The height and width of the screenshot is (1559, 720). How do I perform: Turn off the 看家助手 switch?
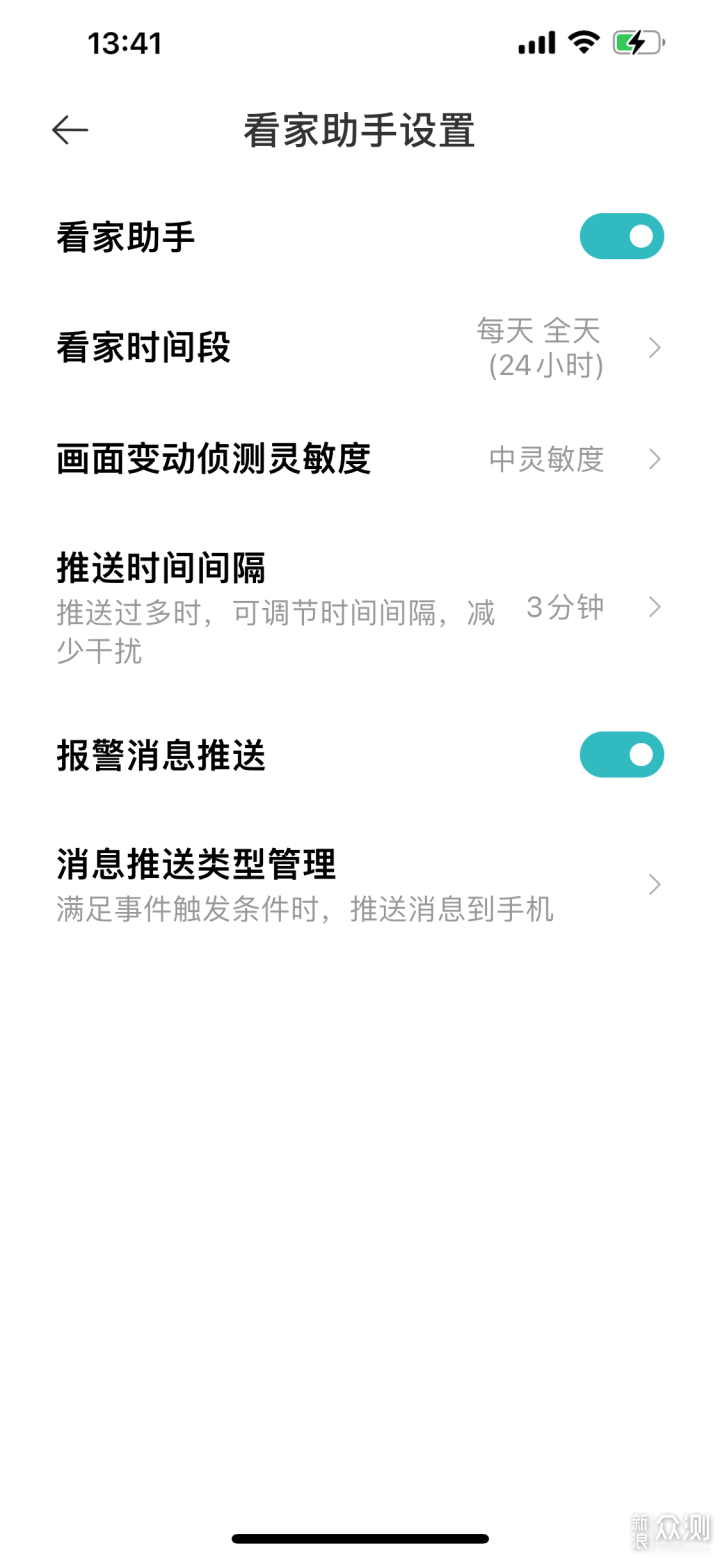pos(621,236)
